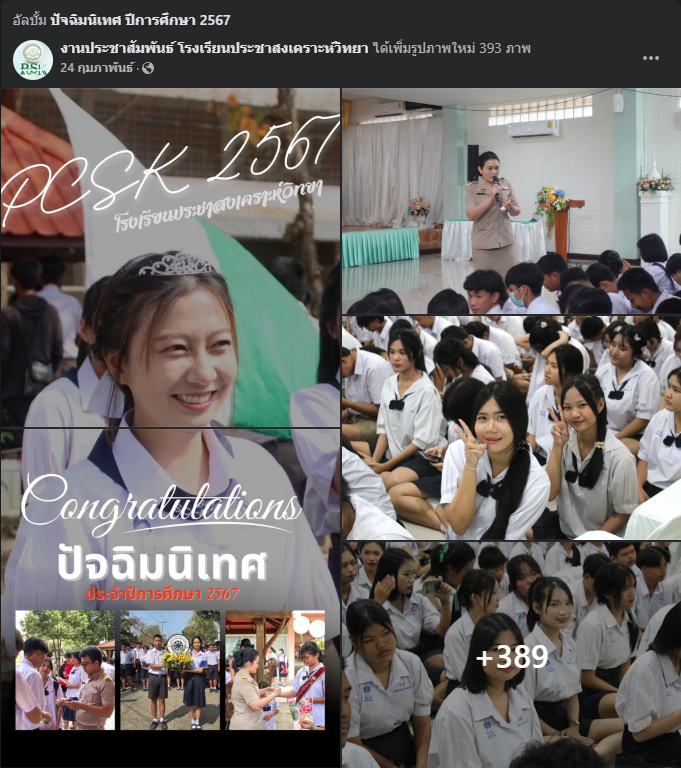Tap the page's profile picture
This screenshot has width=681, height=768.
pyautogui.click(x=33, y=59)
